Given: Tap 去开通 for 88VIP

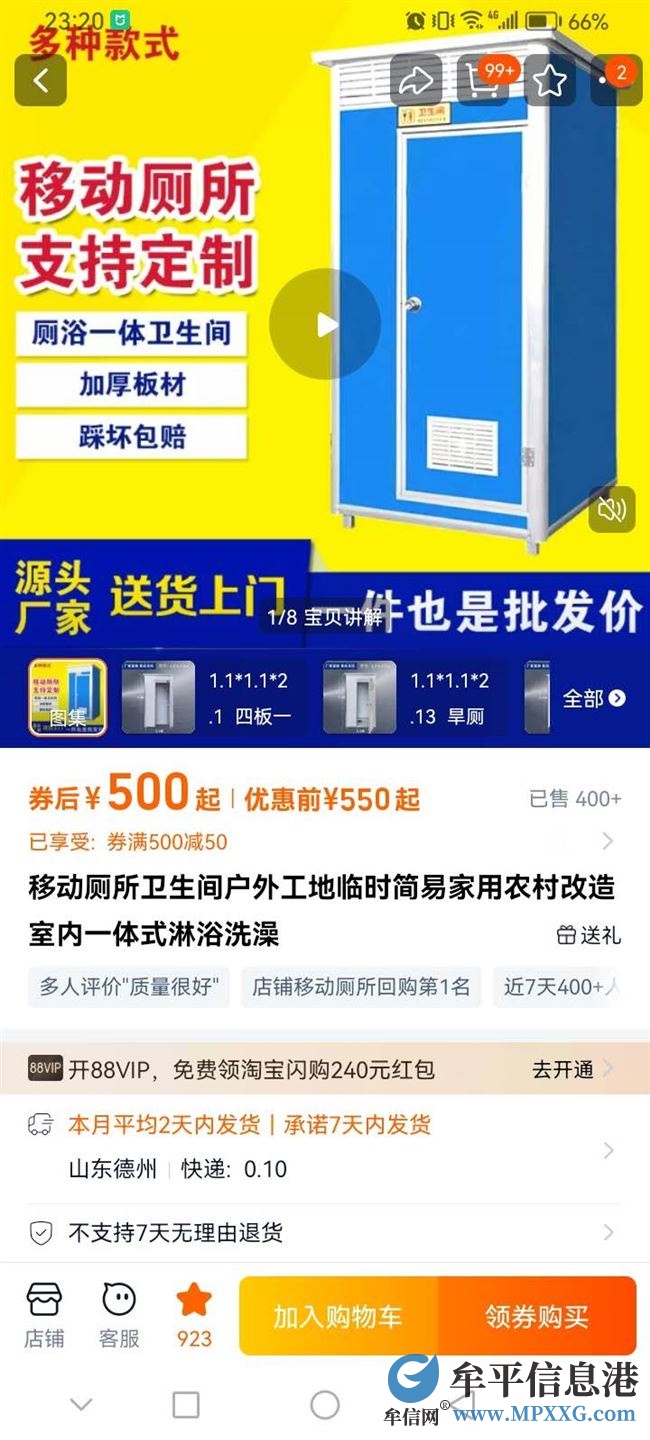Looking at the screenshot, I should pos(572,1069).
